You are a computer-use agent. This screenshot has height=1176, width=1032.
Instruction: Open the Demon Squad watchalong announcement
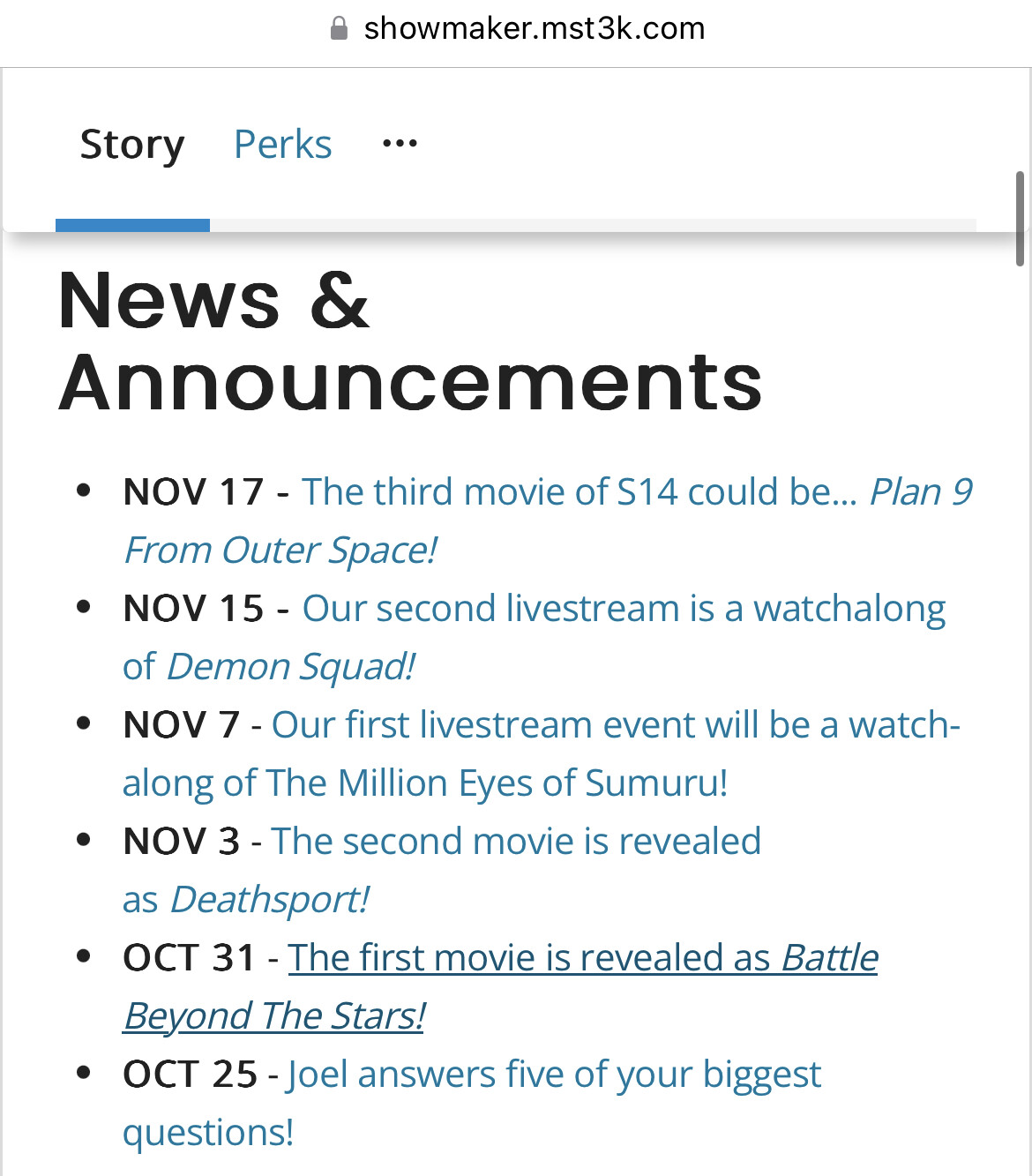click(623, 609)
